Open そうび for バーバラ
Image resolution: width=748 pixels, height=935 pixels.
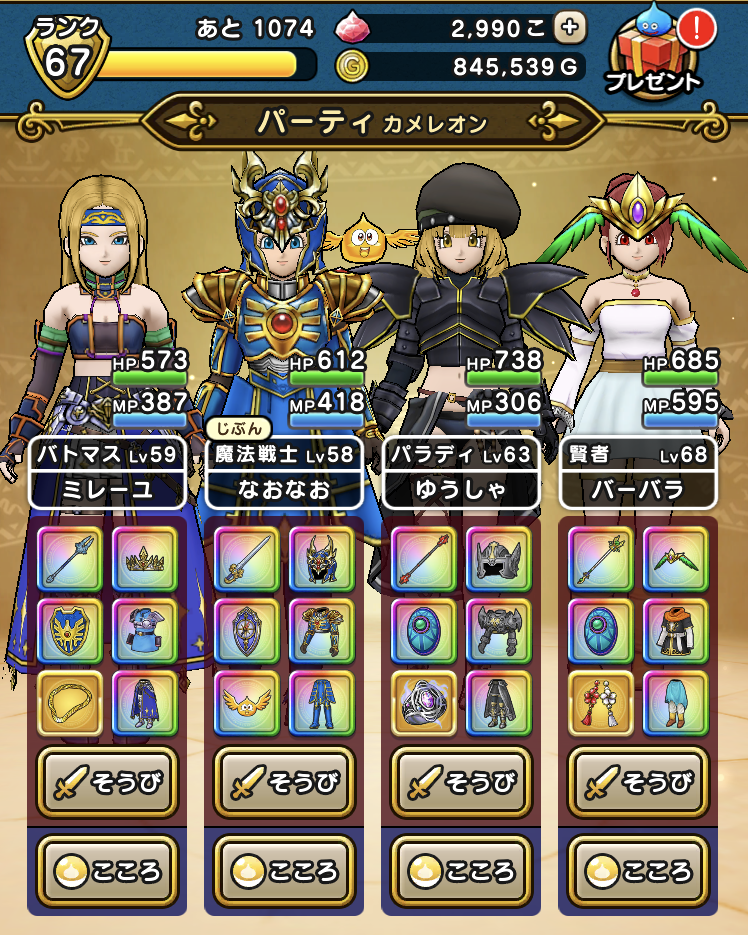[637, 782]
